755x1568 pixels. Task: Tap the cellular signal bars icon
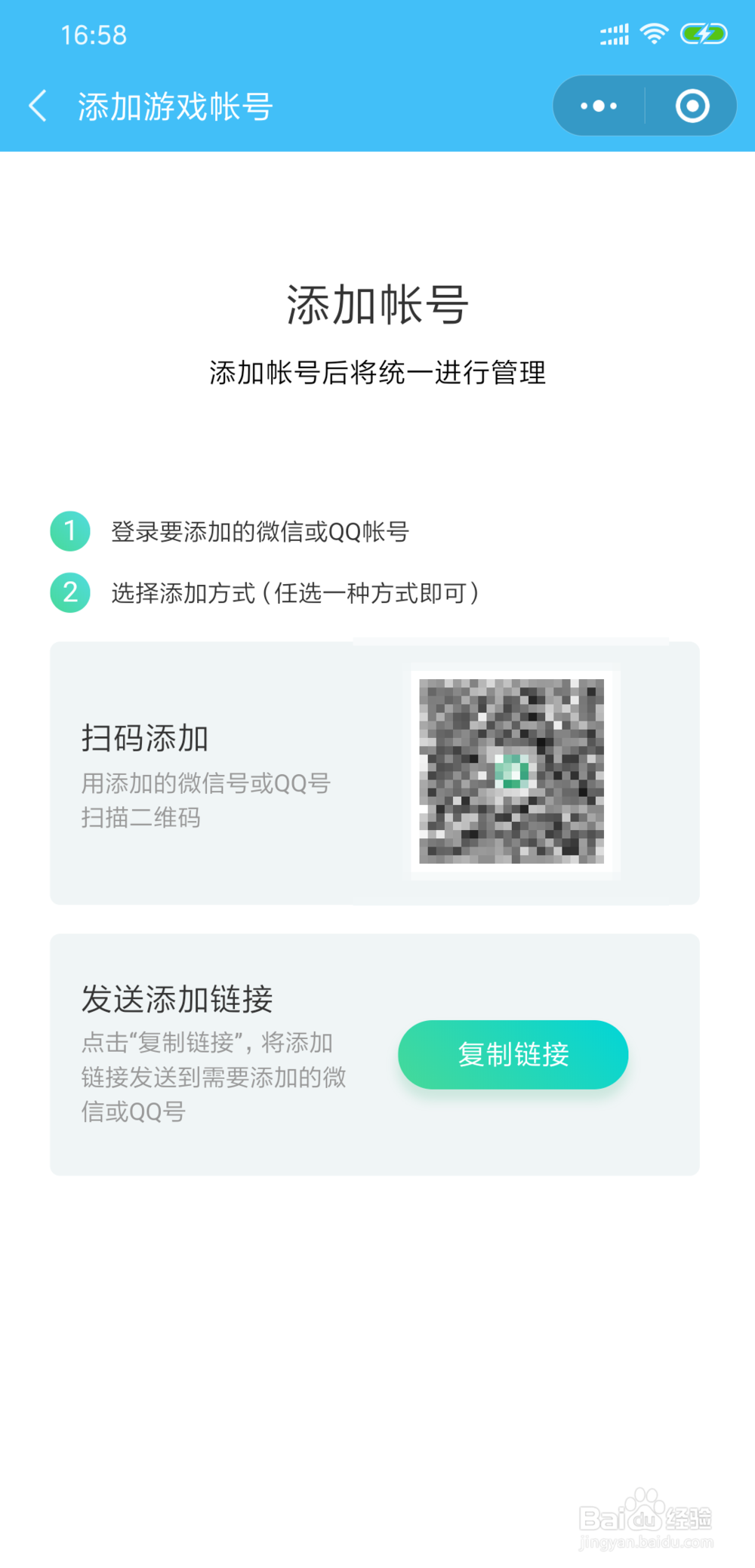coord(613,33)
